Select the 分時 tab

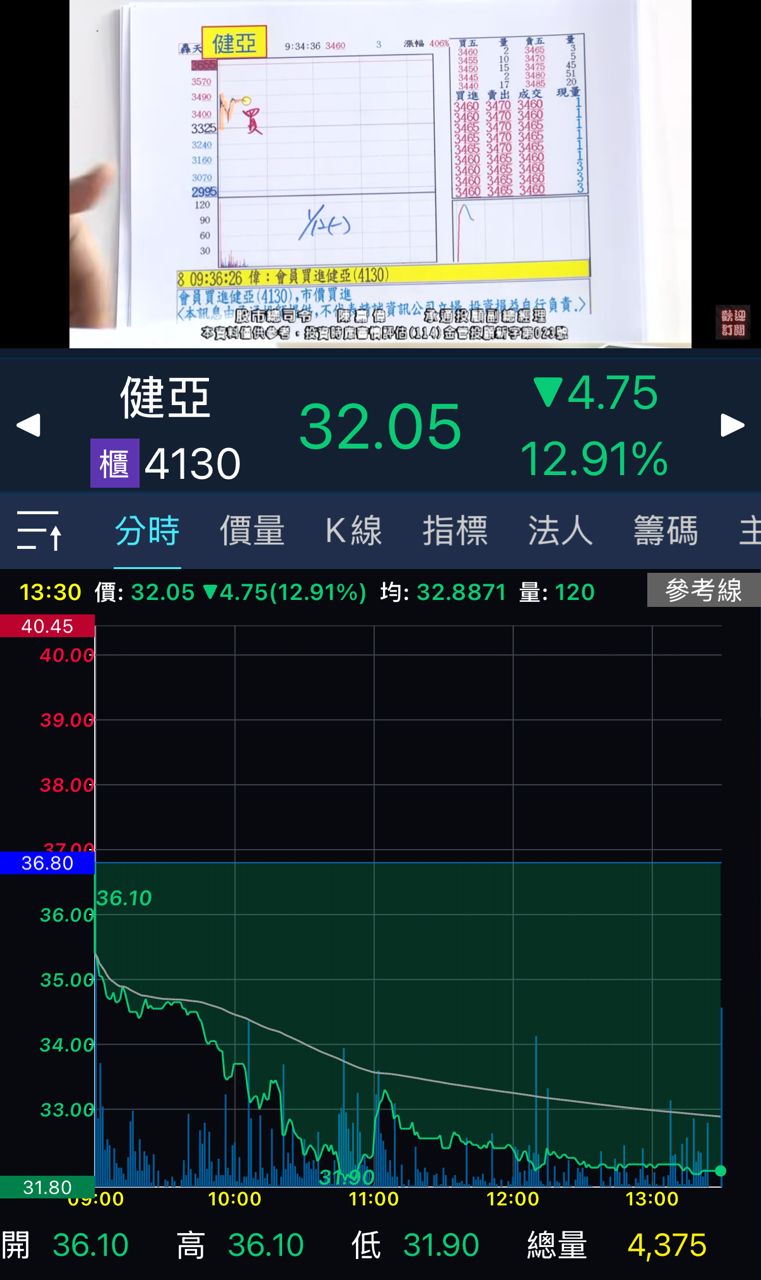[147, 530]
